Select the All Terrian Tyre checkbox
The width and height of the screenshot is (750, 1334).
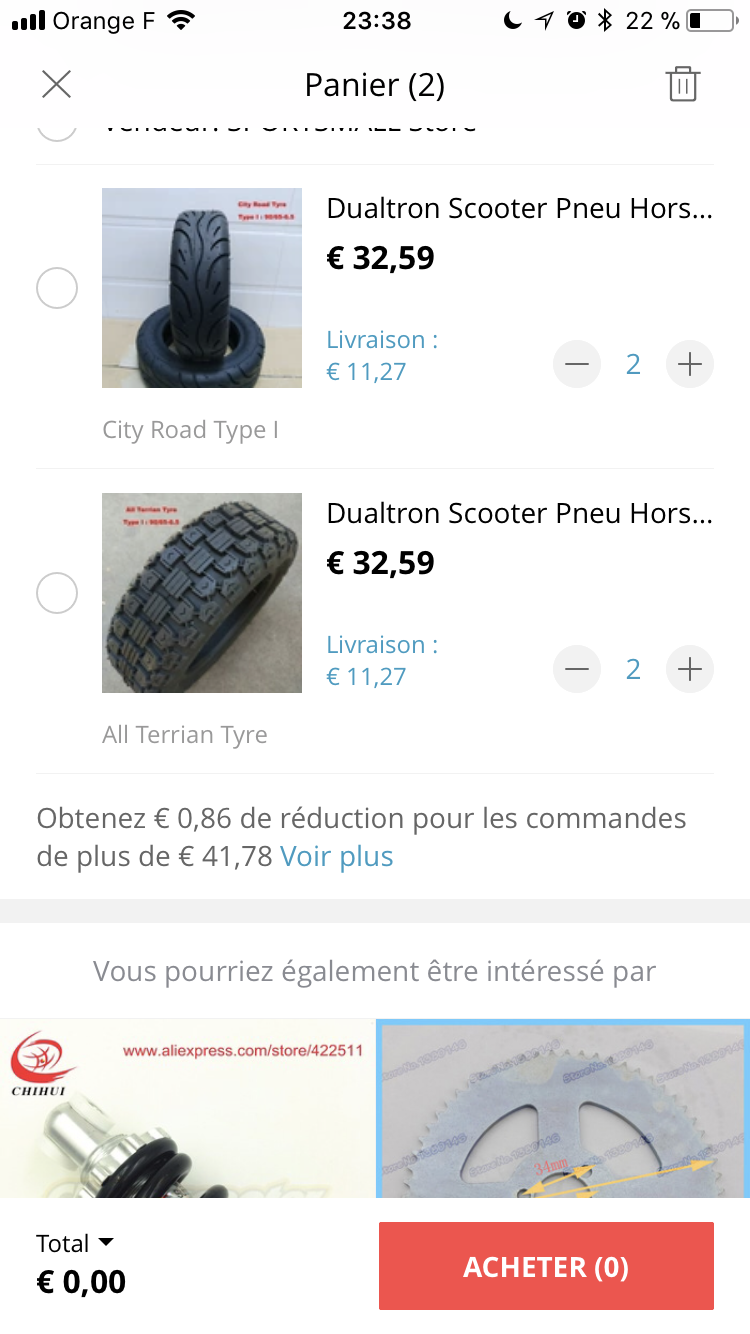click(x=57, y=593)
